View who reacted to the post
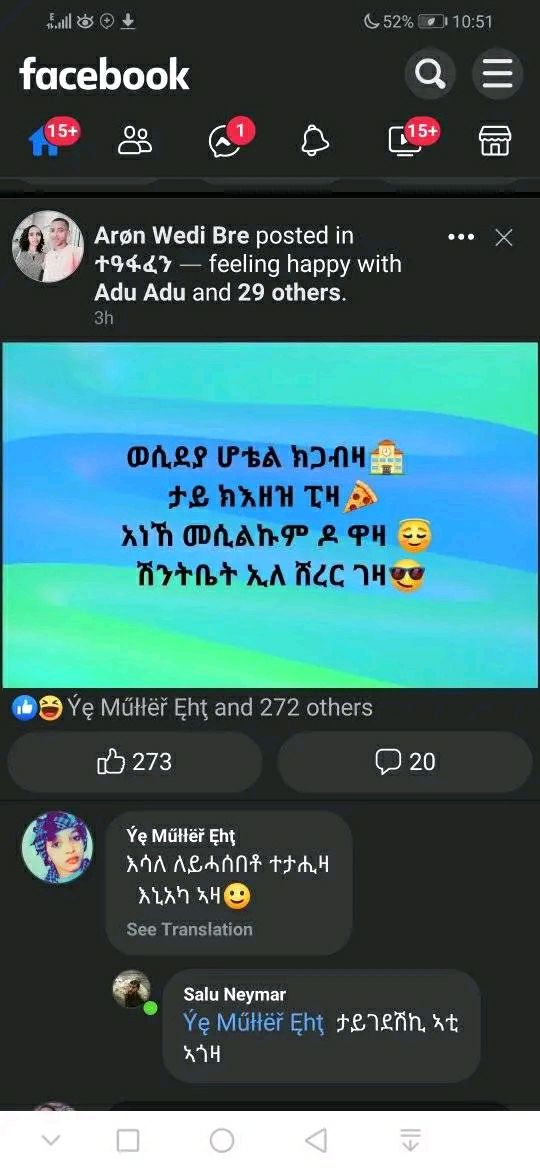 pyautogui.click(x=194, y=707)
